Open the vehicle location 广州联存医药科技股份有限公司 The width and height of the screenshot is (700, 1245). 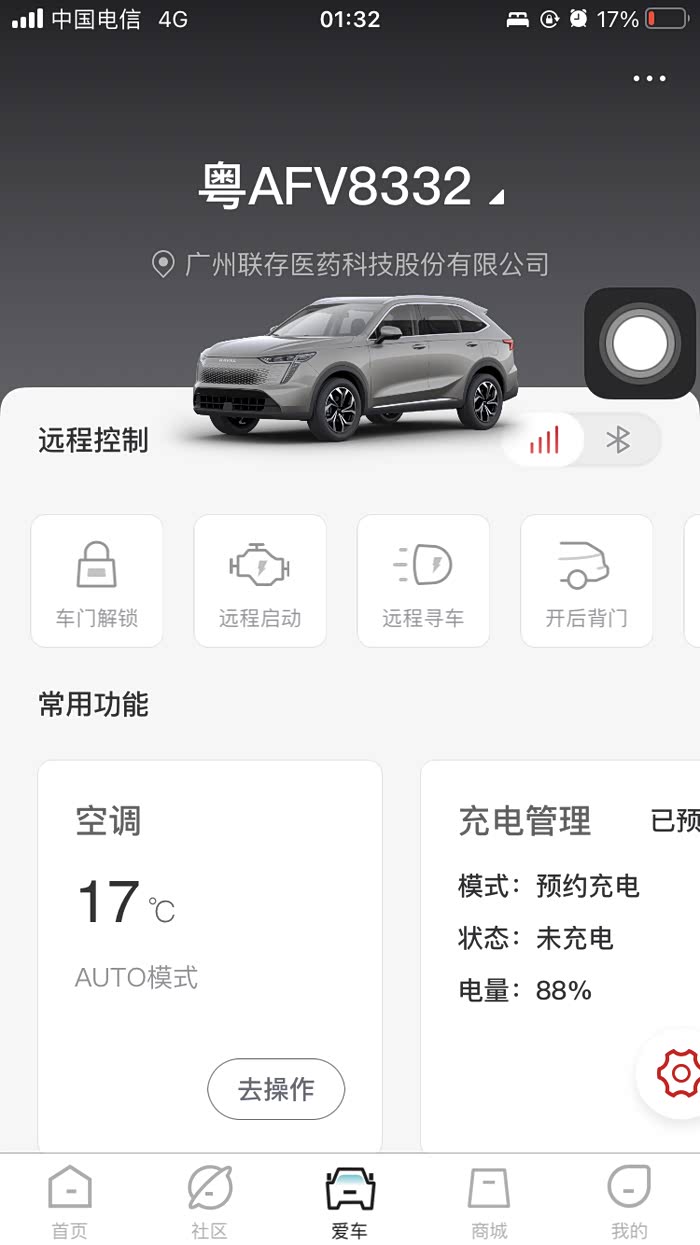click(x=350, y=265)
